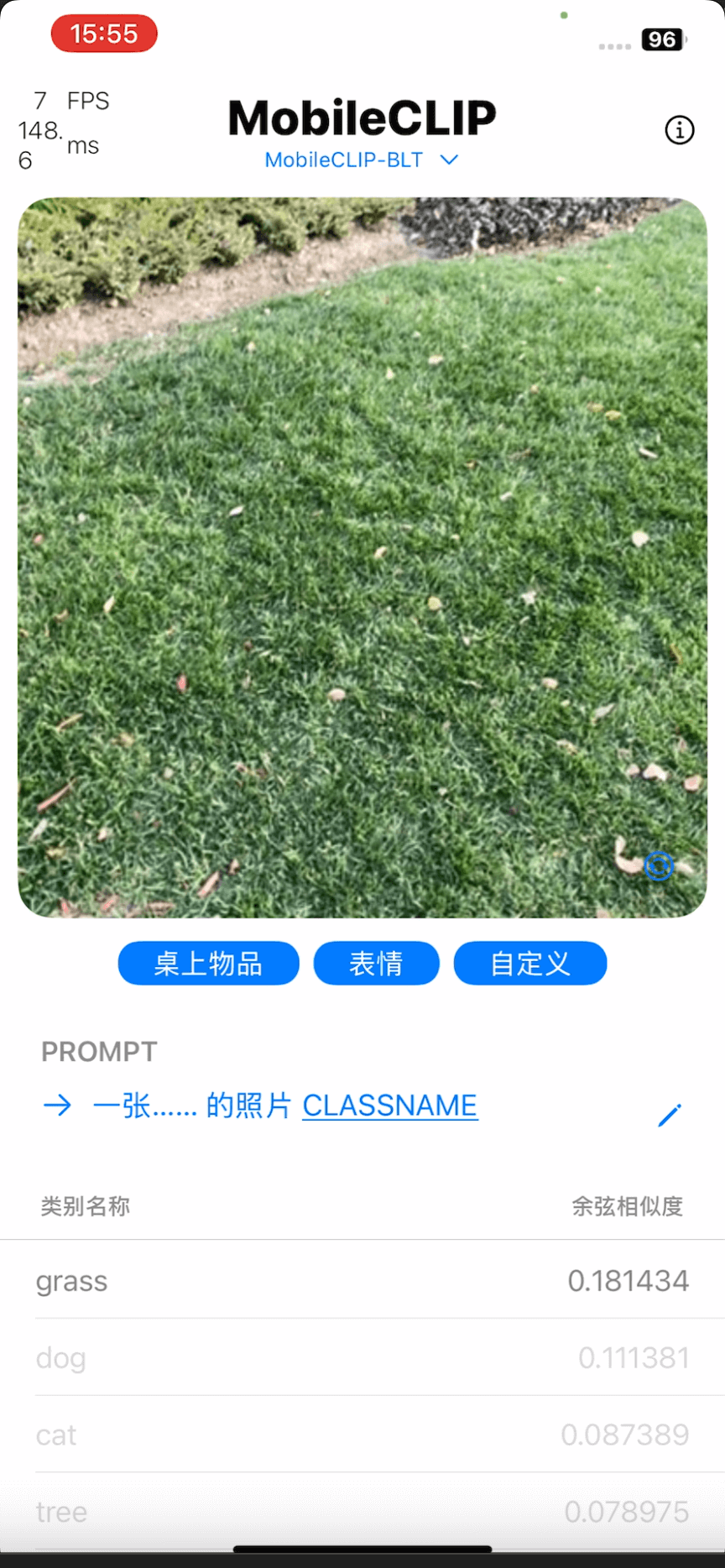Click the MobileCLIP title

pos(361,117)
